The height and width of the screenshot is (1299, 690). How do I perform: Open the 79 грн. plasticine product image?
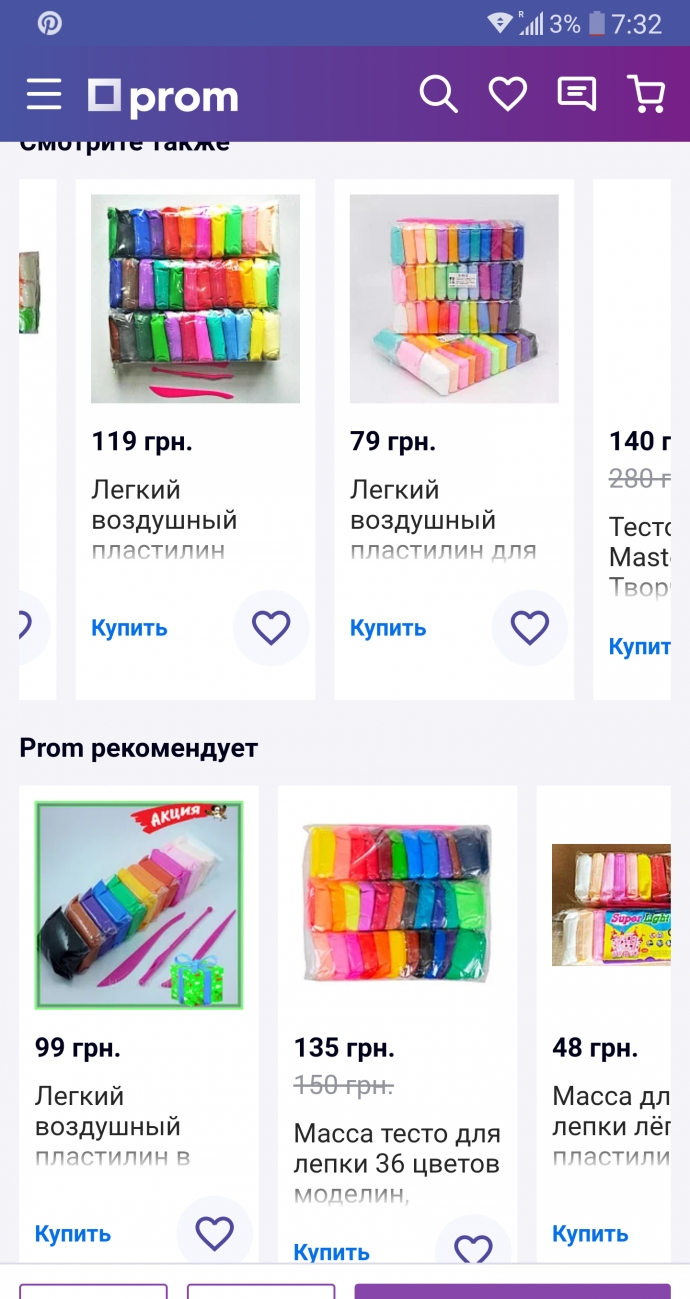(454, 298)
